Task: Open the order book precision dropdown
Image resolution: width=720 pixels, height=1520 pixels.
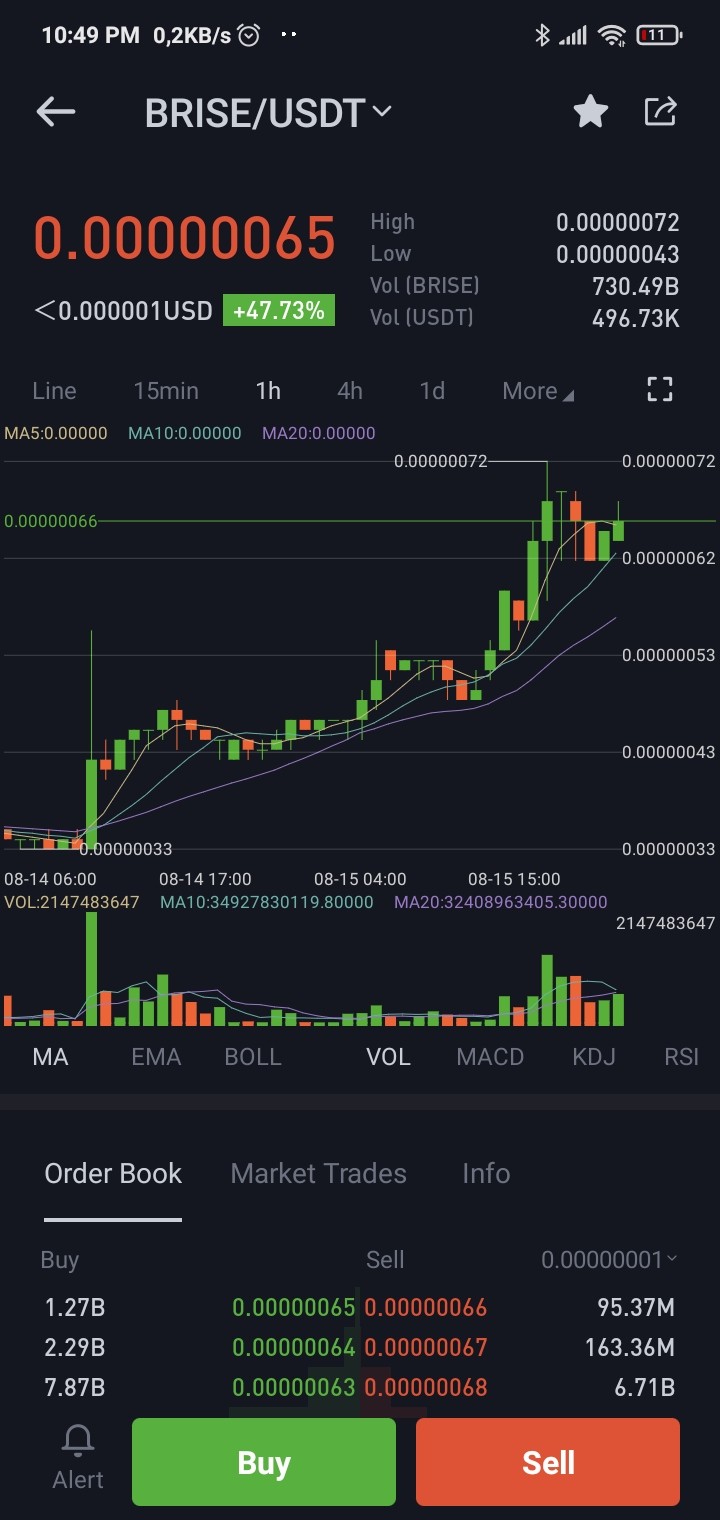Action: coord(609,1260)
